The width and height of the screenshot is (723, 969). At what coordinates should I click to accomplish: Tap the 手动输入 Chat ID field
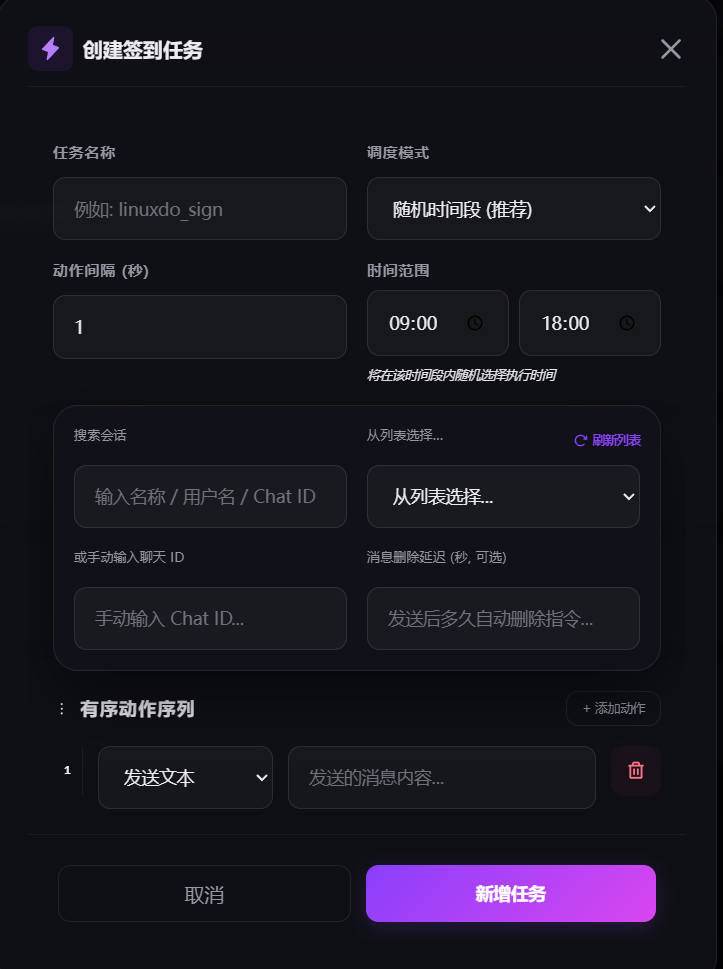click(210, 618)
